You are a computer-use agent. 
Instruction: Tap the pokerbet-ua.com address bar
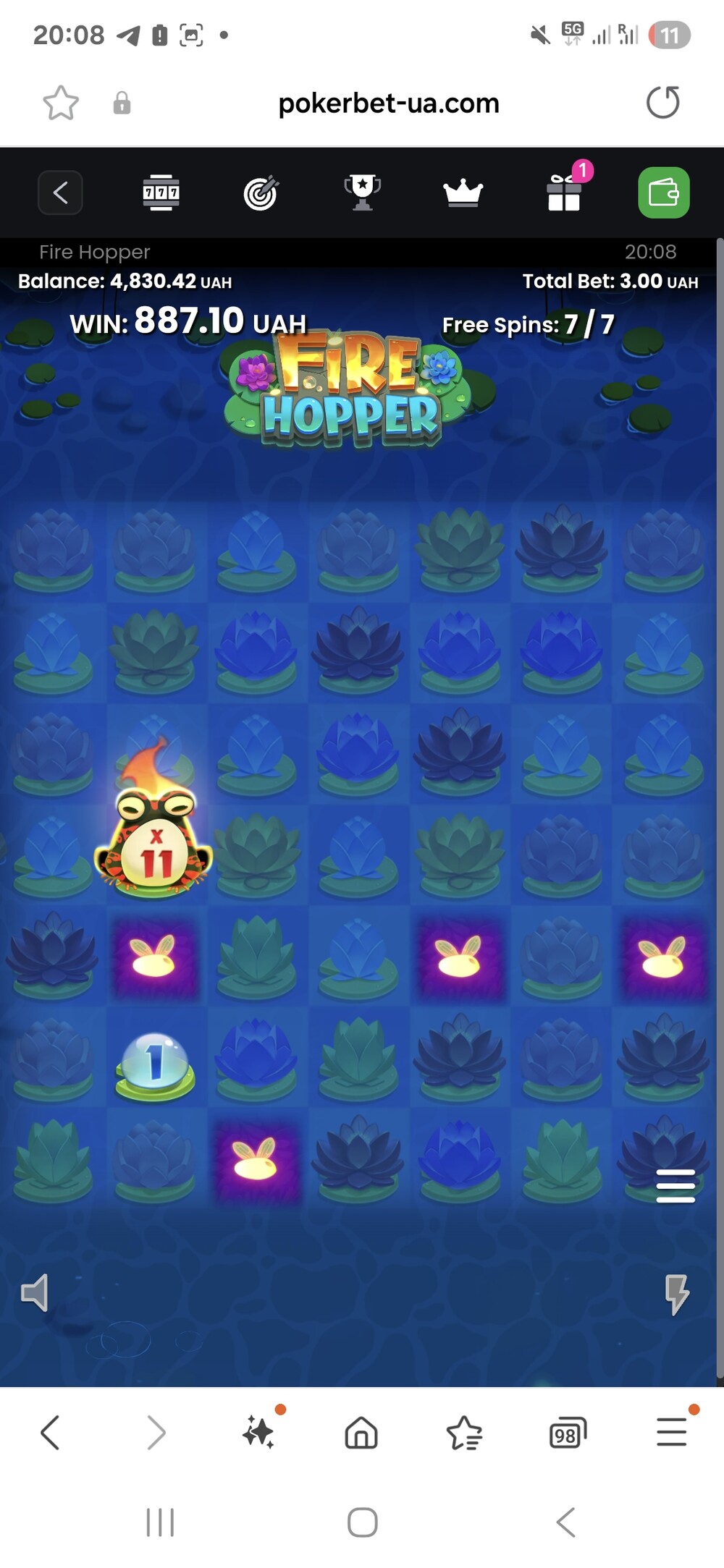click(389, 103)
